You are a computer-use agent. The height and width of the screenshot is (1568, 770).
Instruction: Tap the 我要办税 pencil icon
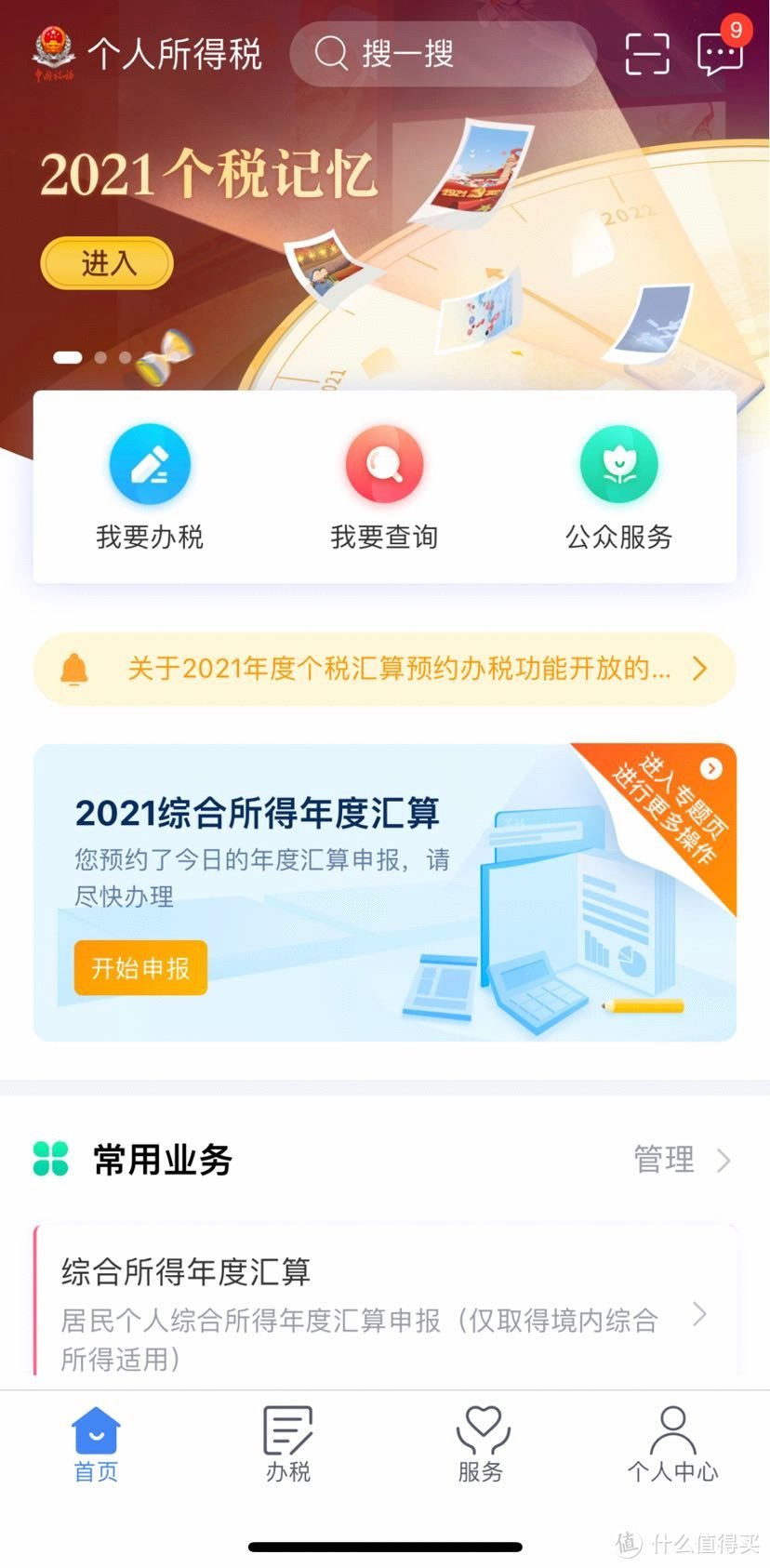click(150, 464)
